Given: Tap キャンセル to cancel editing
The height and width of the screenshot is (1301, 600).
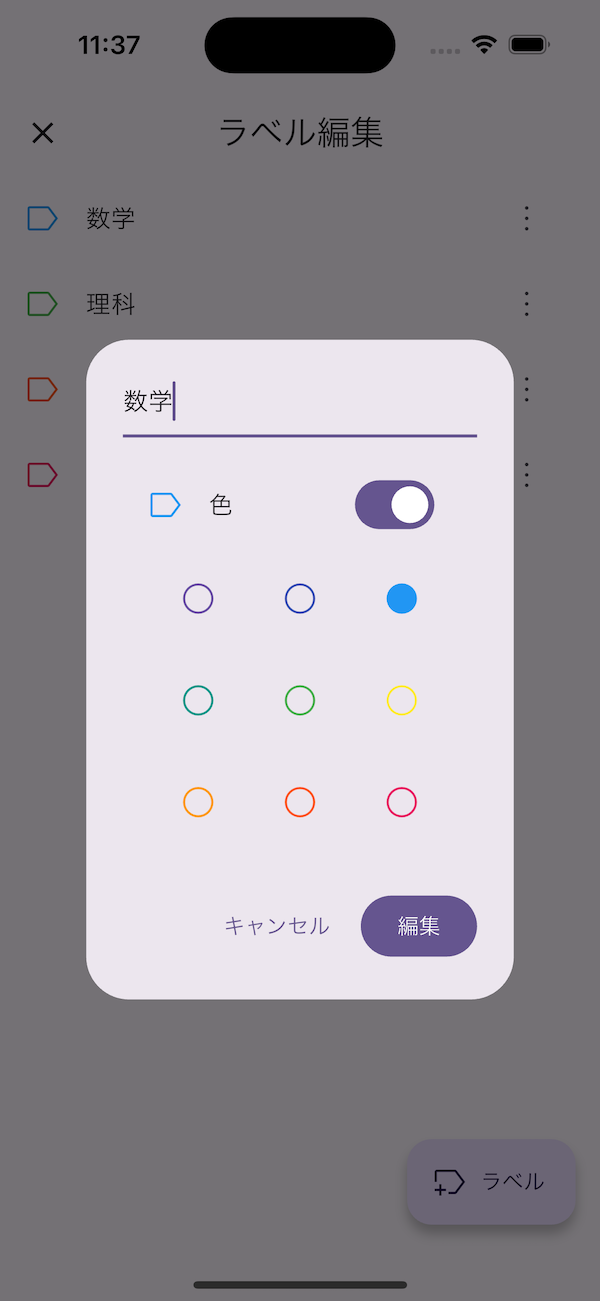Looking at the screenshot, I should pos(277,926).
